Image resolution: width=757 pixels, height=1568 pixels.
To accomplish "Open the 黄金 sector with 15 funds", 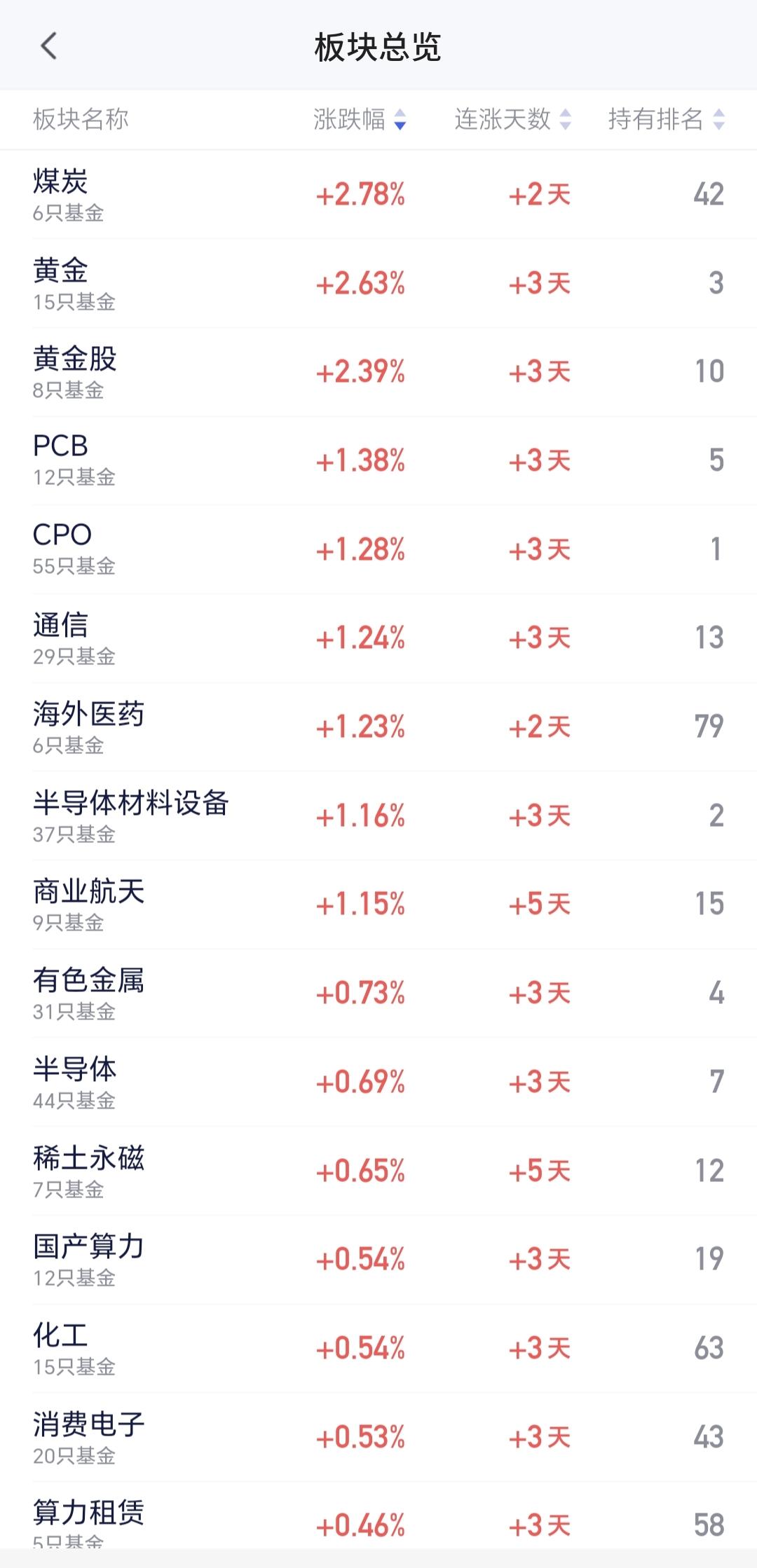I will (378, 284).
